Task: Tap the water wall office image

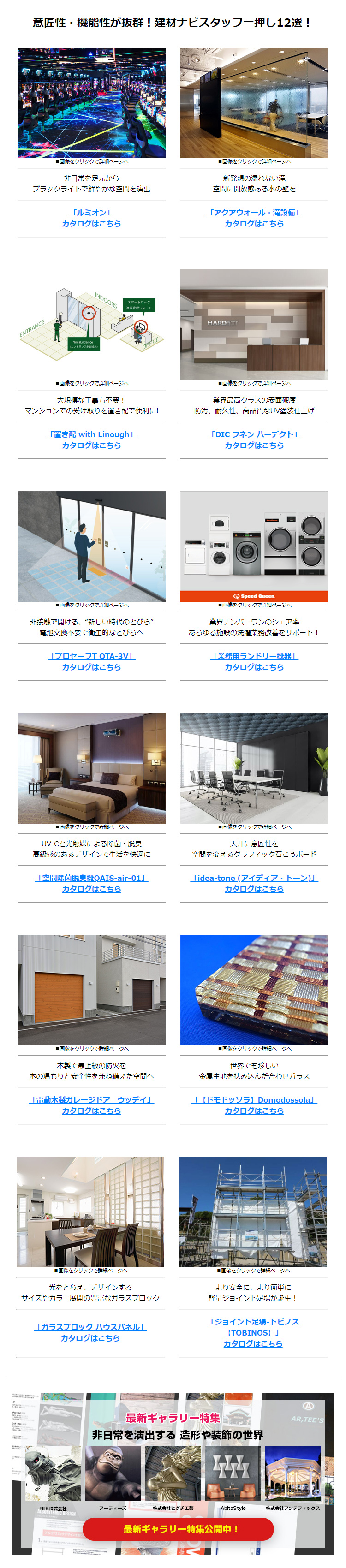Action: 253,102
